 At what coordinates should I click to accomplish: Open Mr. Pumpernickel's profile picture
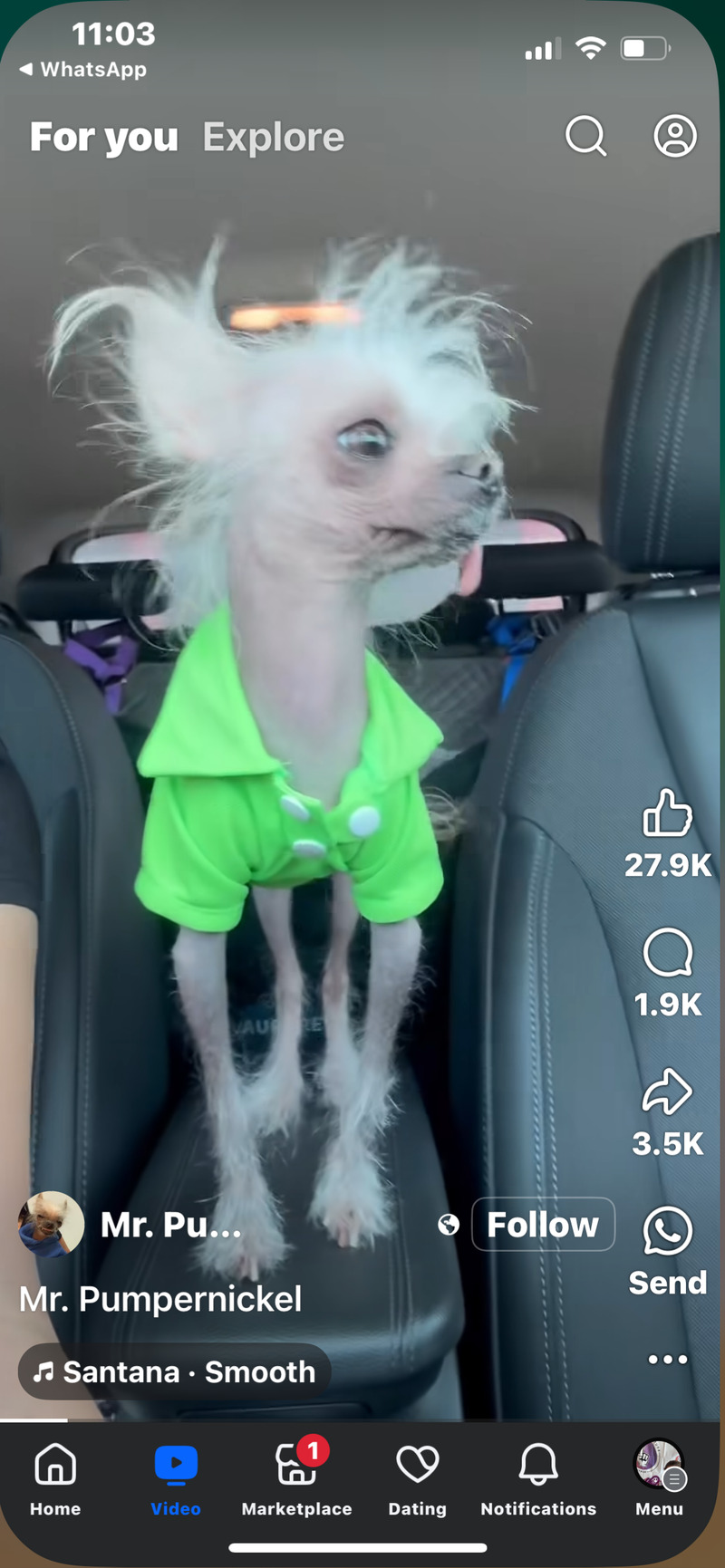pos(52,1225)
